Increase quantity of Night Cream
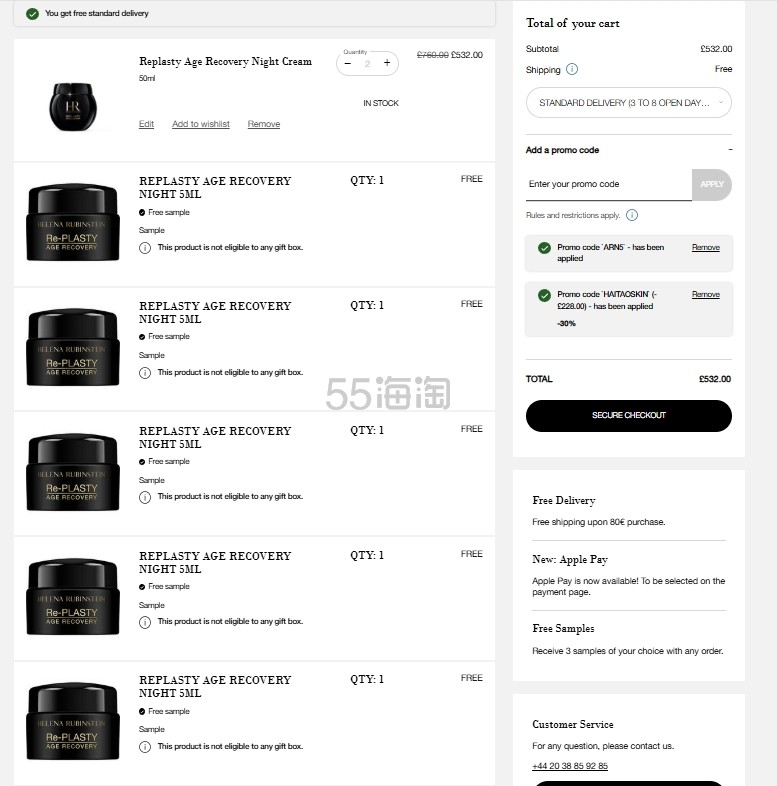 point(387,63)
